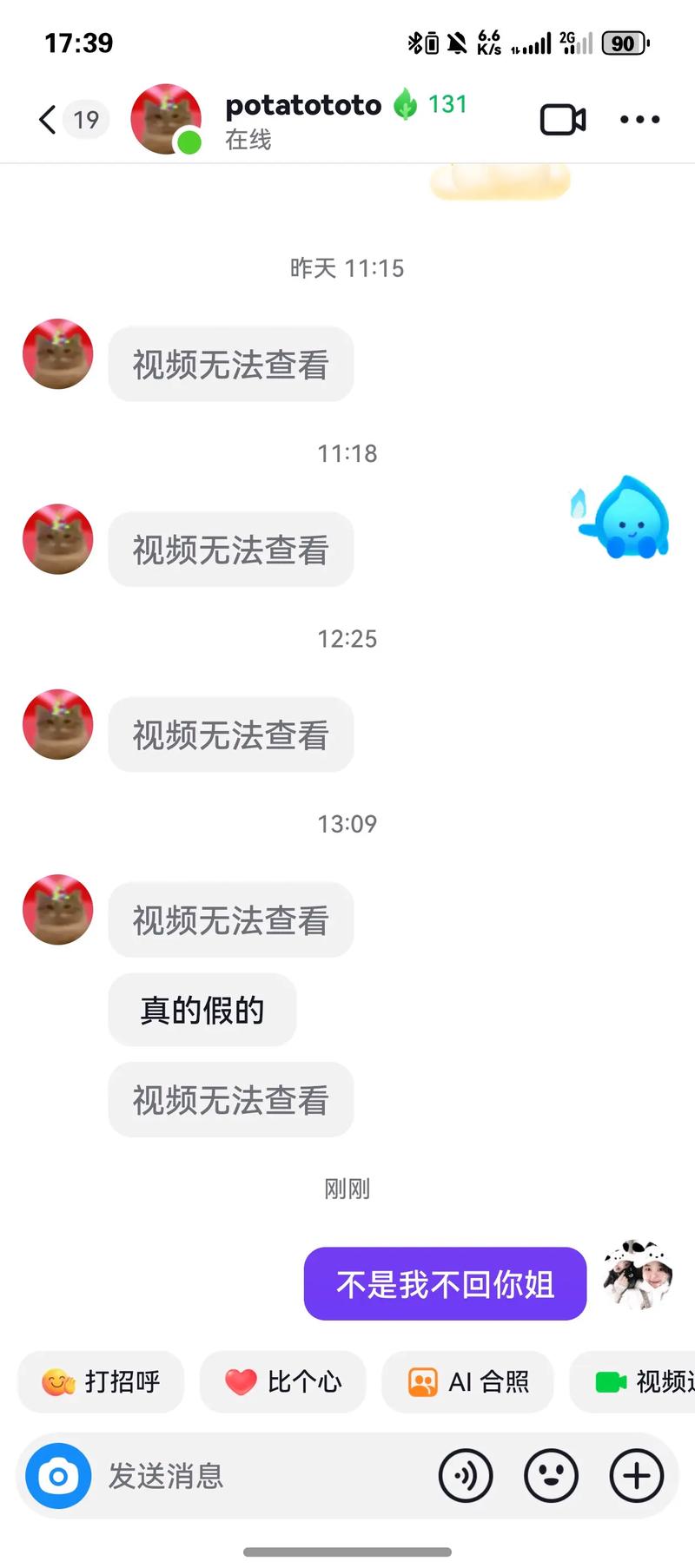Tap the blue water drop mascot
695x1568 pixels.
(625, 518)
